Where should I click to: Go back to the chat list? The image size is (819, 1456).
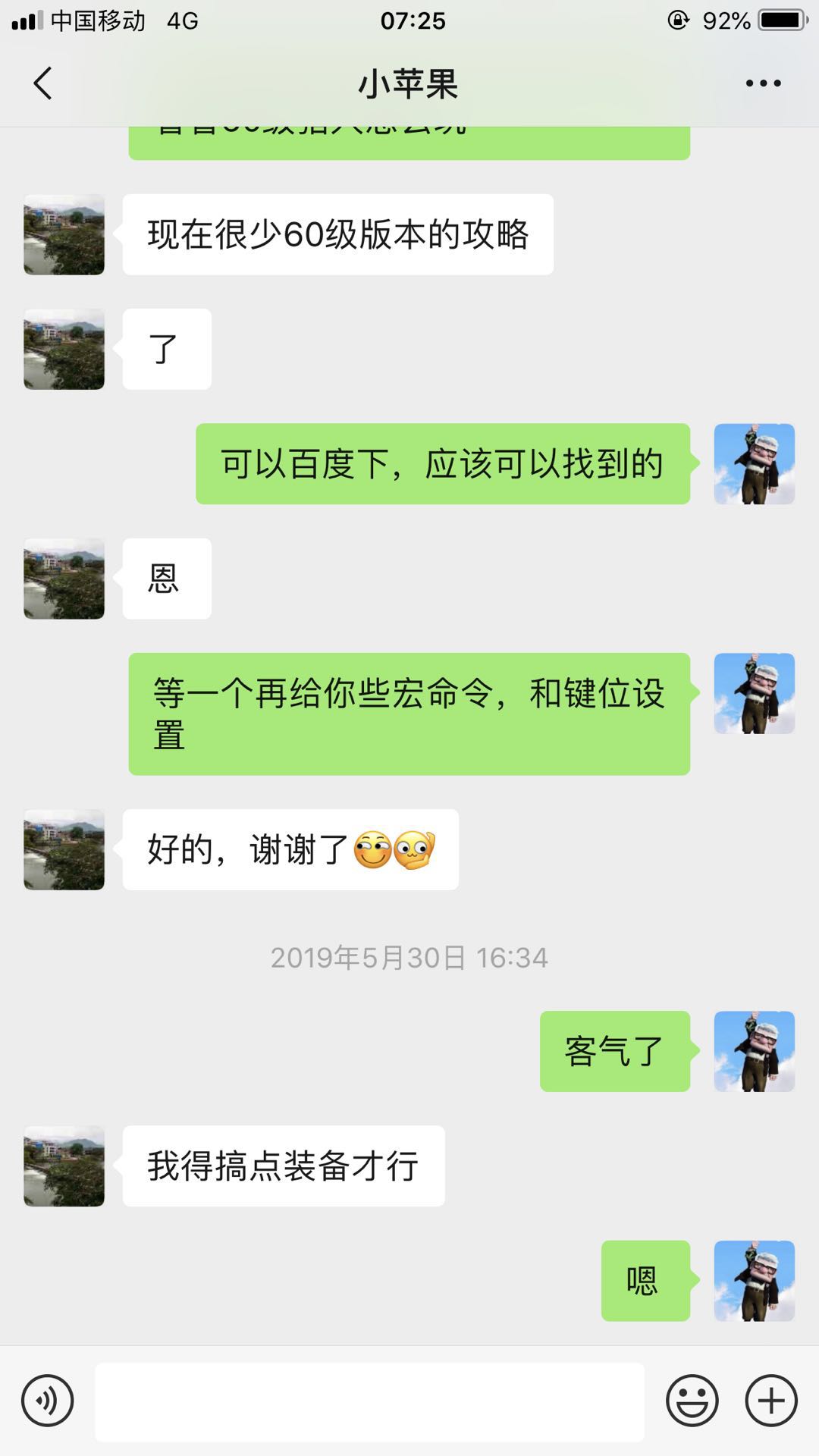point(43,83)
